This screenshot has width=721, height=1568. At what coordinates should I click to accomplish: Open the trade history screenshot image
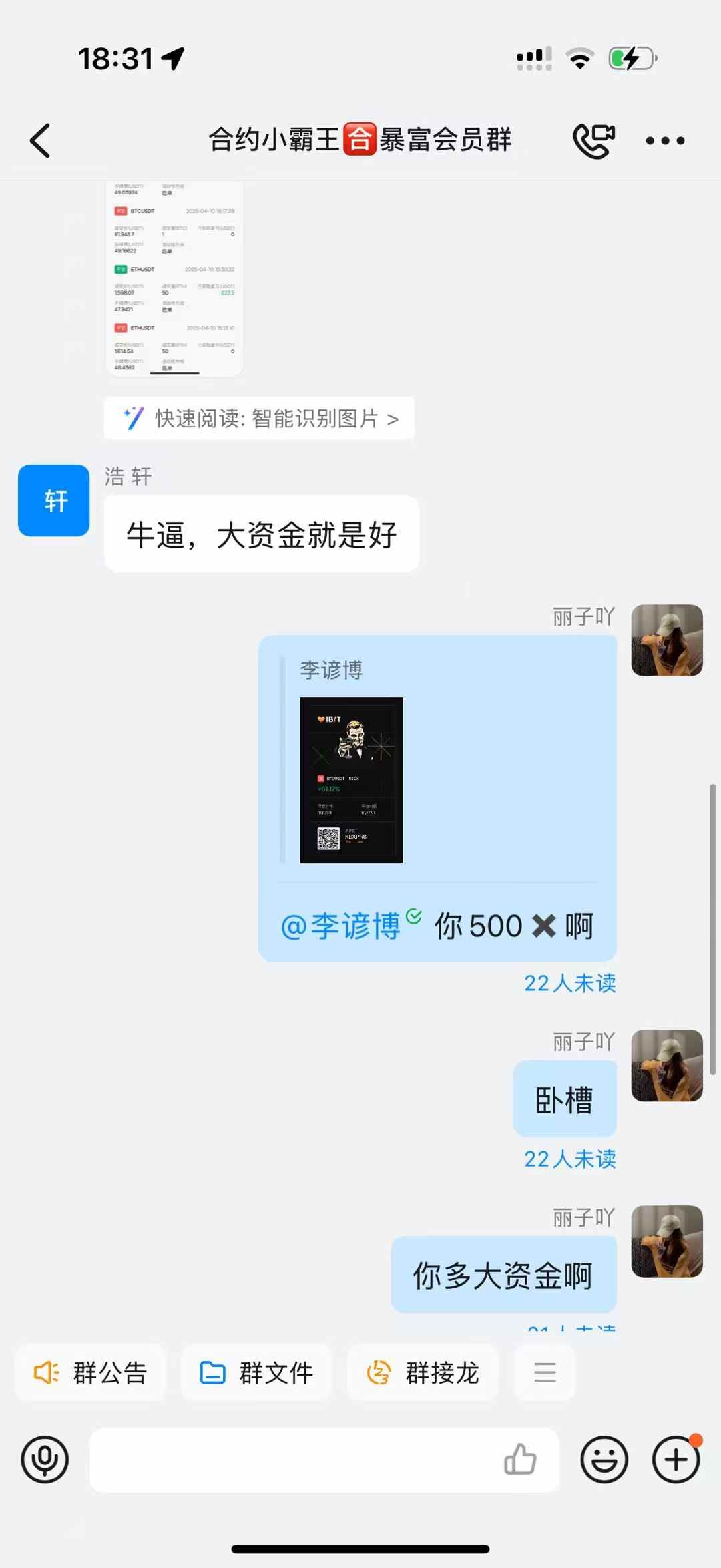[x=174, y=277]
